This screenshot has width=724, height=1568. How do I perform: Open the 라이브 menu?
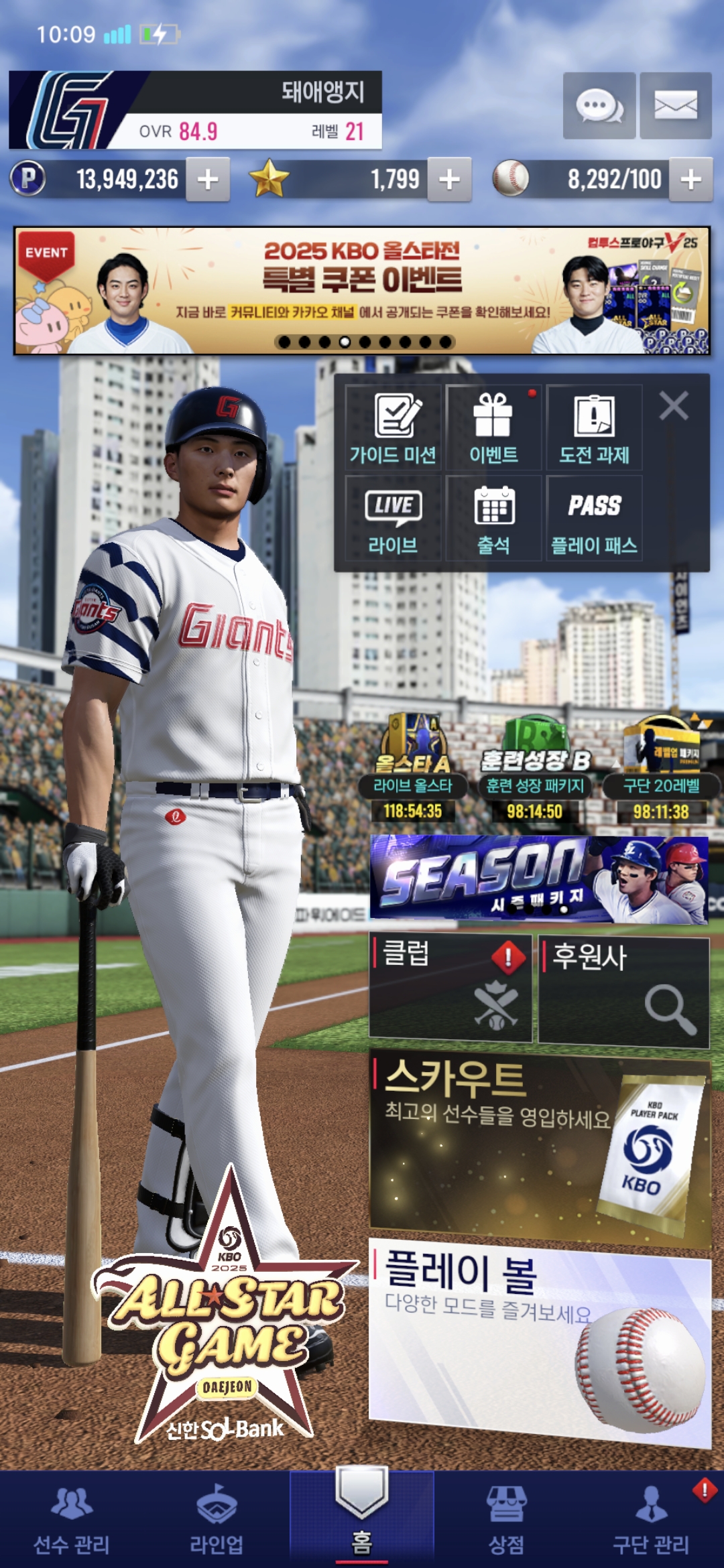coord(393,519)
